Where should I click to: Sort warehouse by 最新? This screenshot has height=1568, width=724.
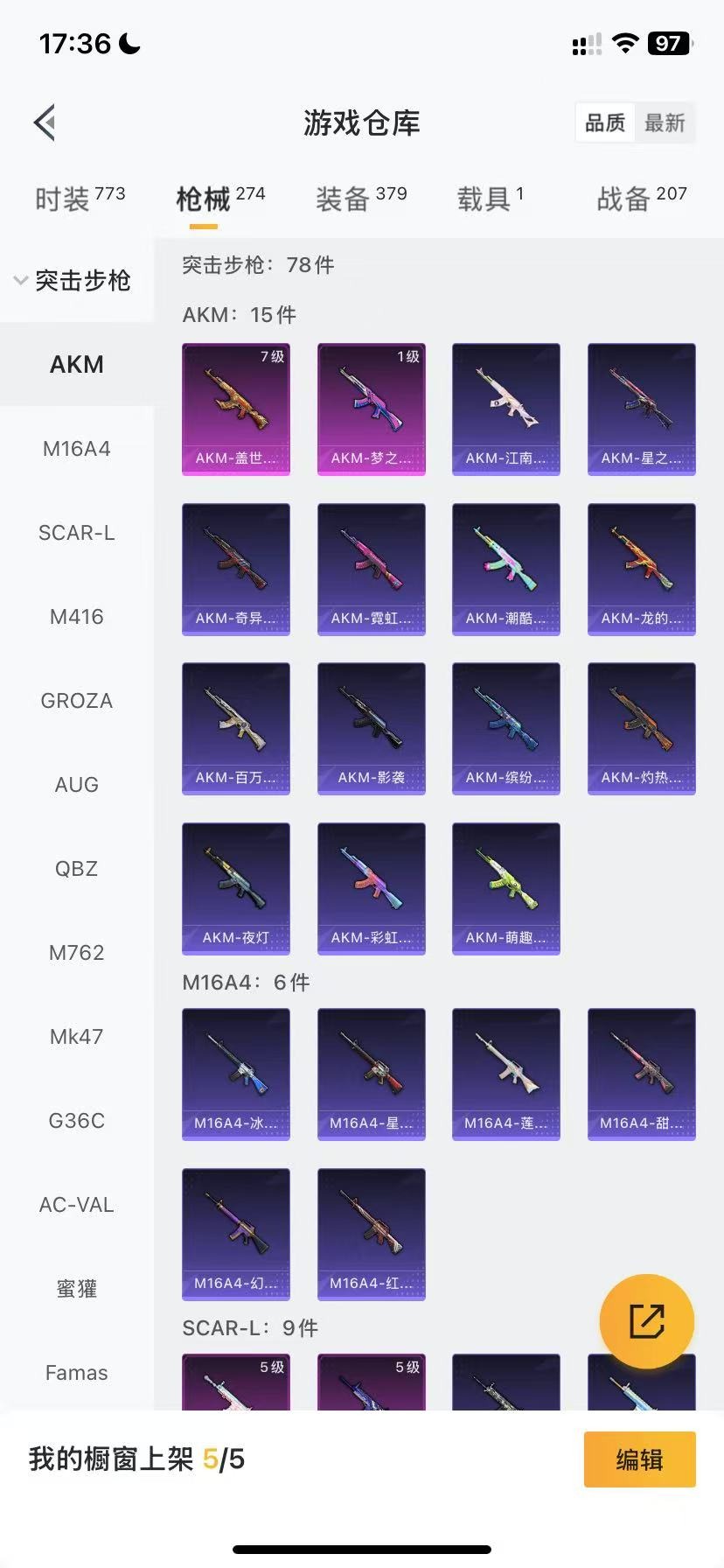click(665, 123)
